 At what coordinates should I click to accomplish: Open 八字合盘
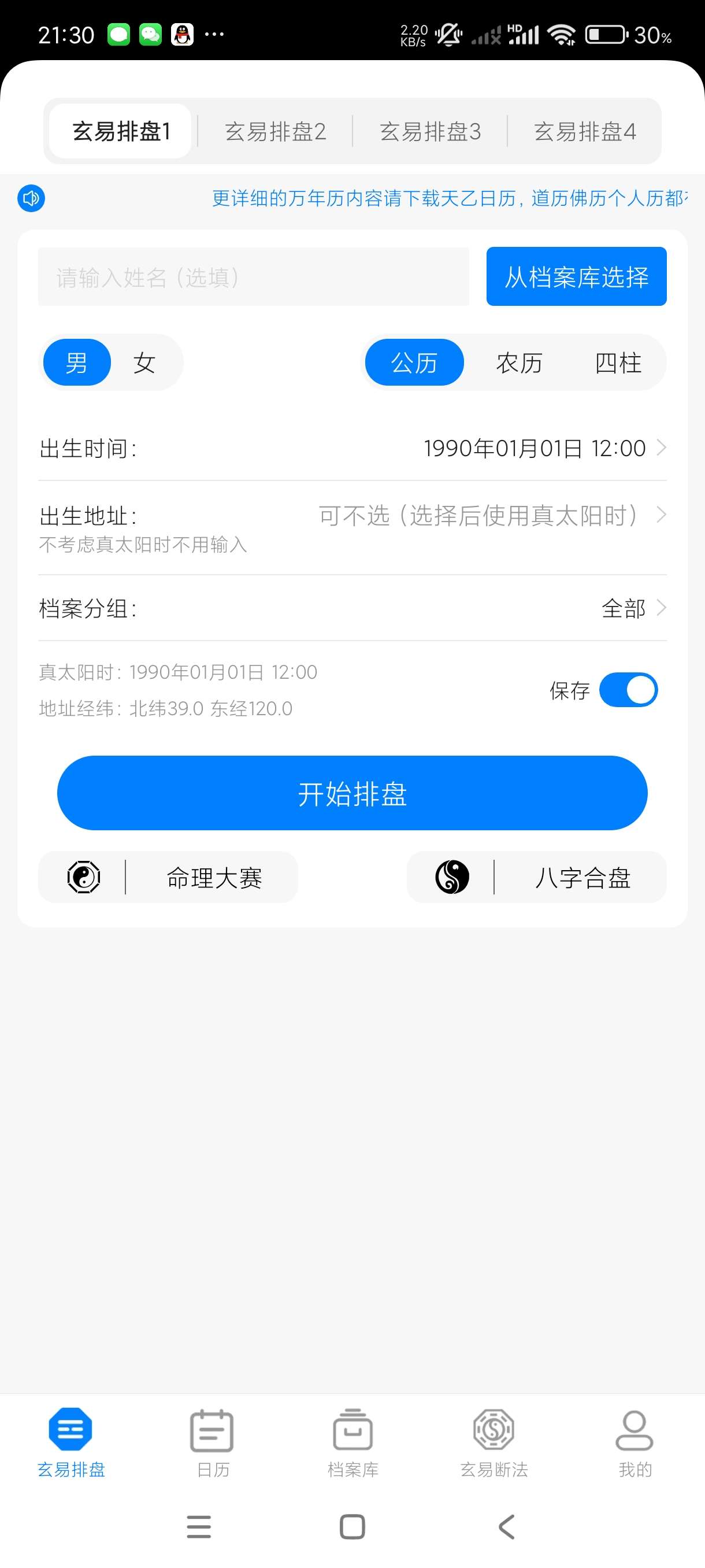click(x=536, y=878)
